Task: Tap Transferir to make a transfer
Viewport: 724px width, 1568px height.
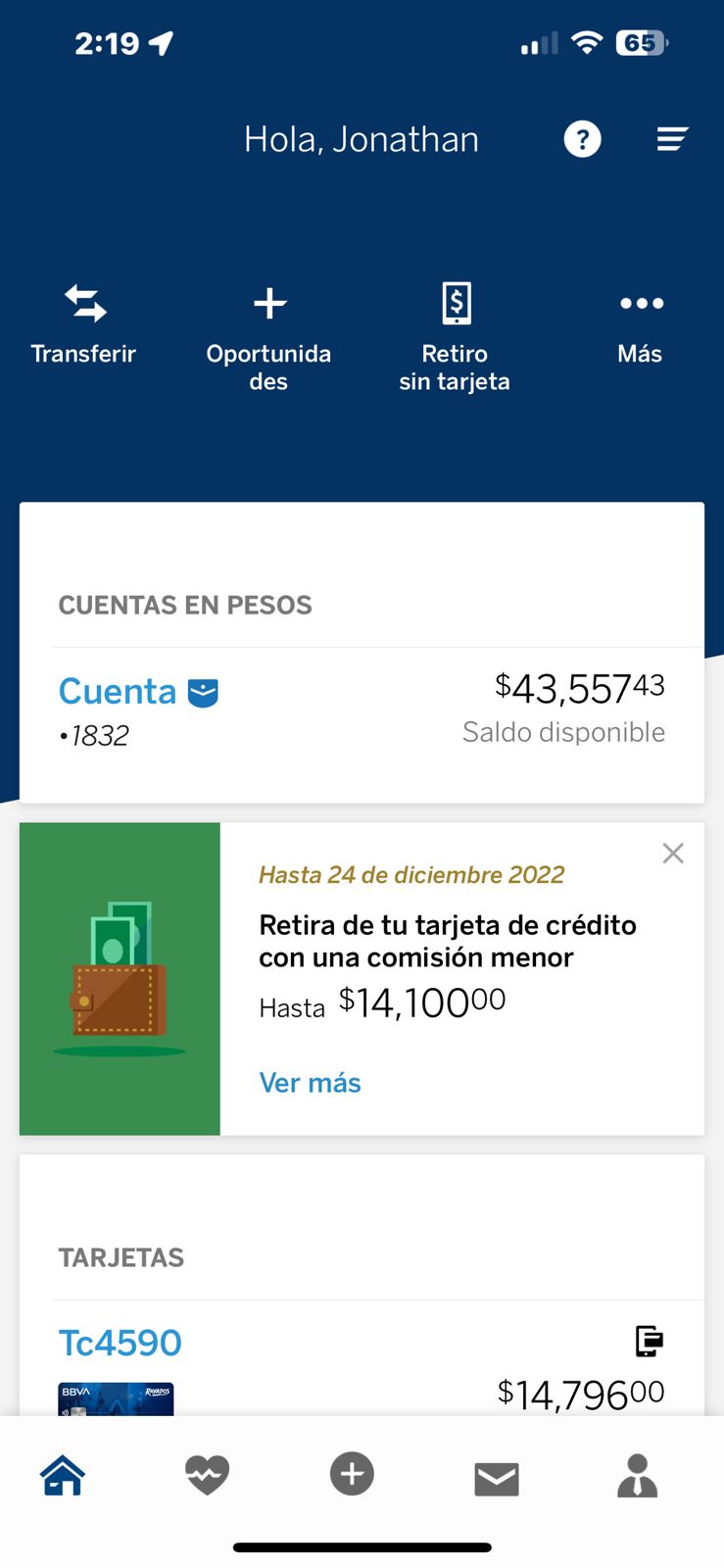Action: click(83, 325)
